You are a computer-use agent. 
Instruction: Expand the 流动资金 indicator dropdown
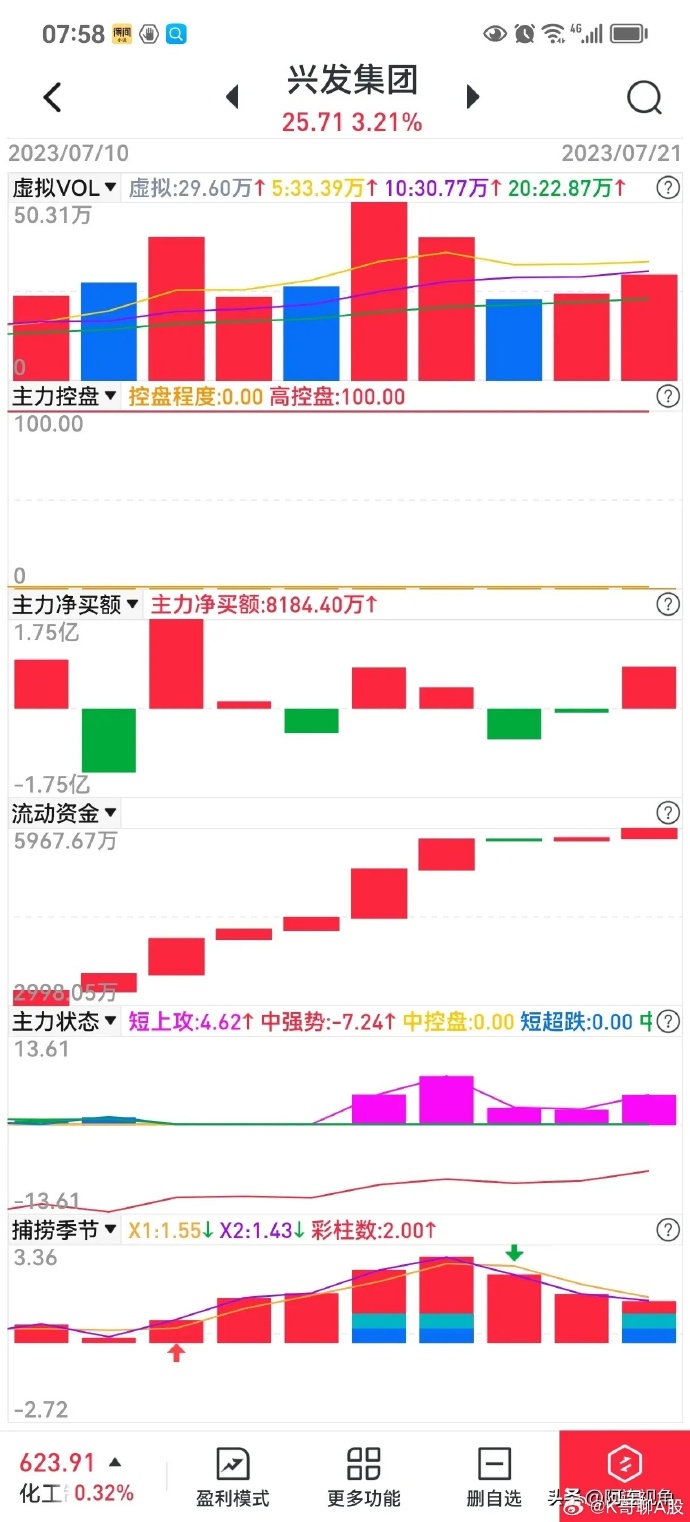[x=65, y=813]
